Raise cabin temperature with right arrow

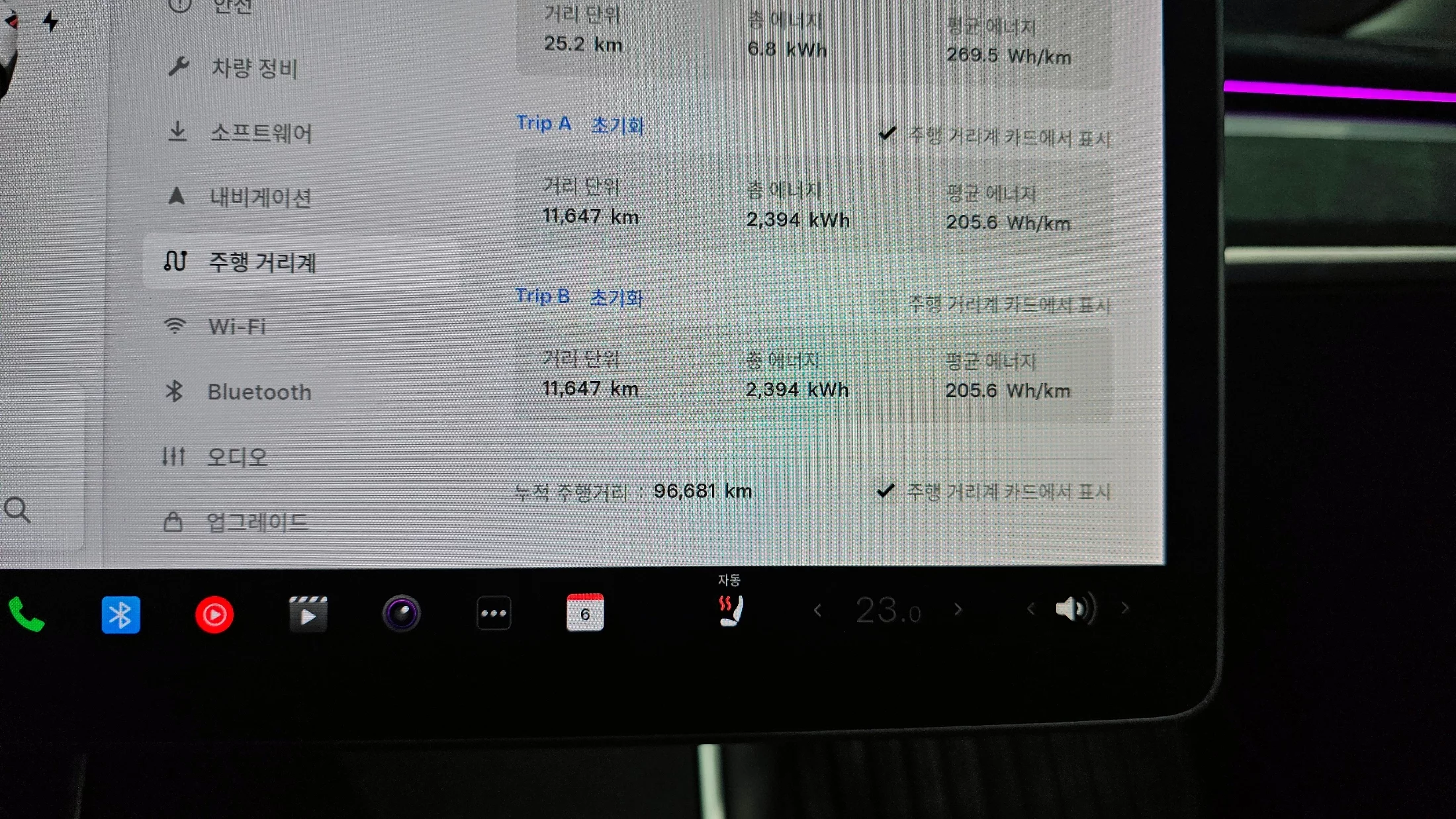point(958,609)
